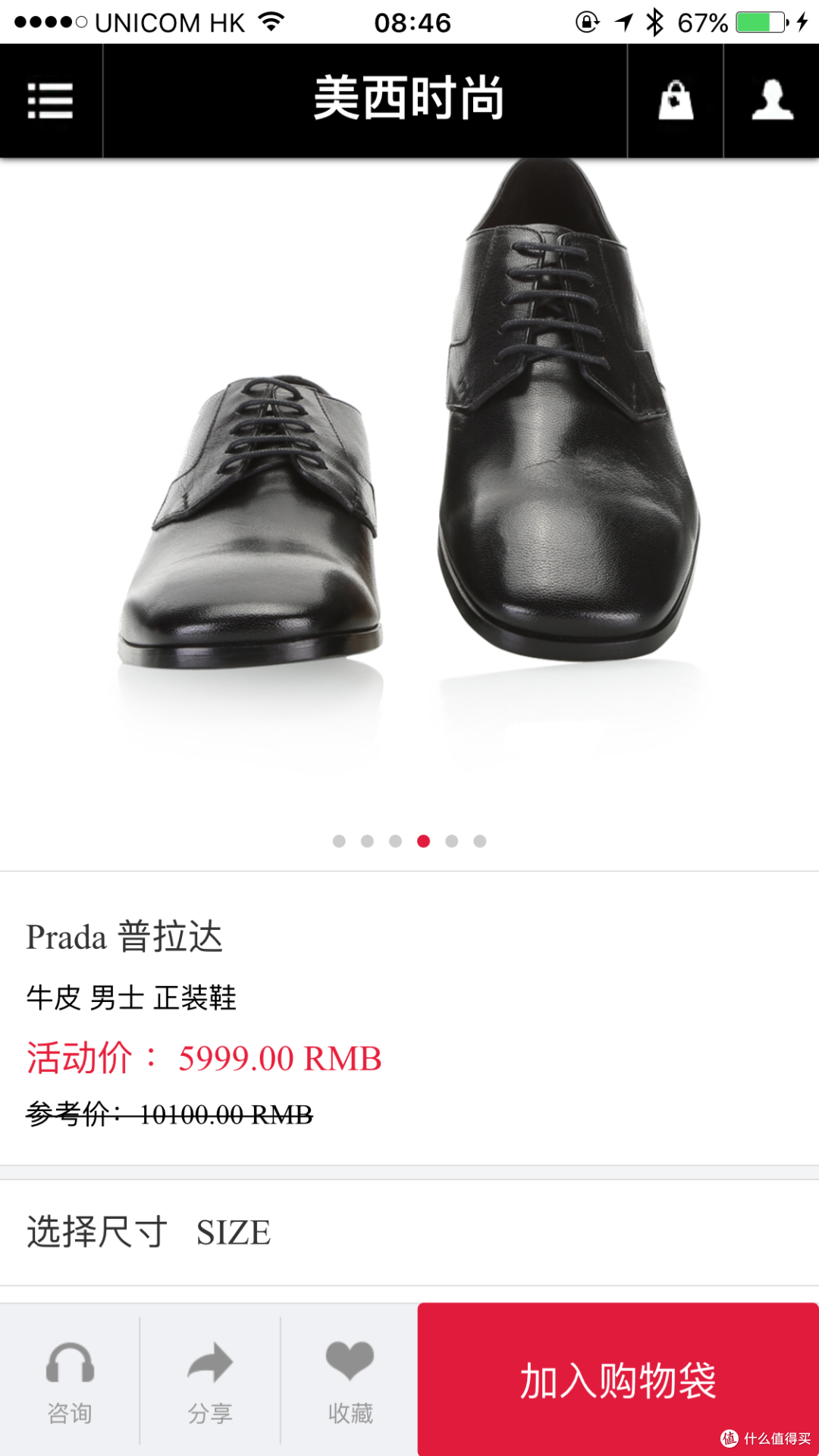Tap the highlighted carousel progress dot
819x1456 pixels.
click(423, 840)
